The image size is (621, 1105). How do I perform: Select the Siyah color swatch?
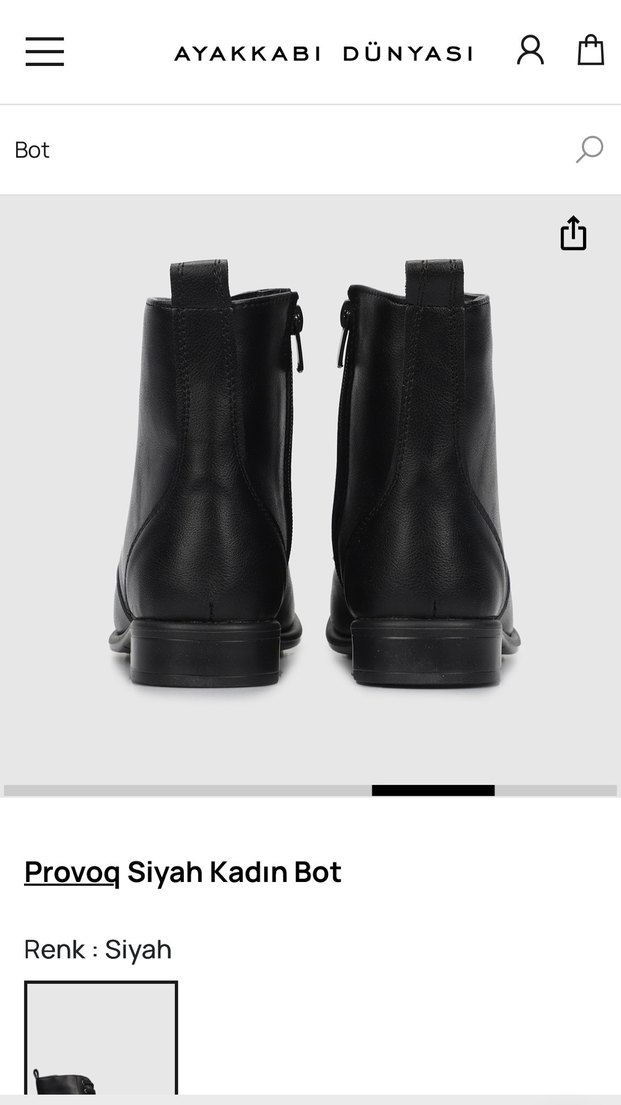pos(101,1040)
